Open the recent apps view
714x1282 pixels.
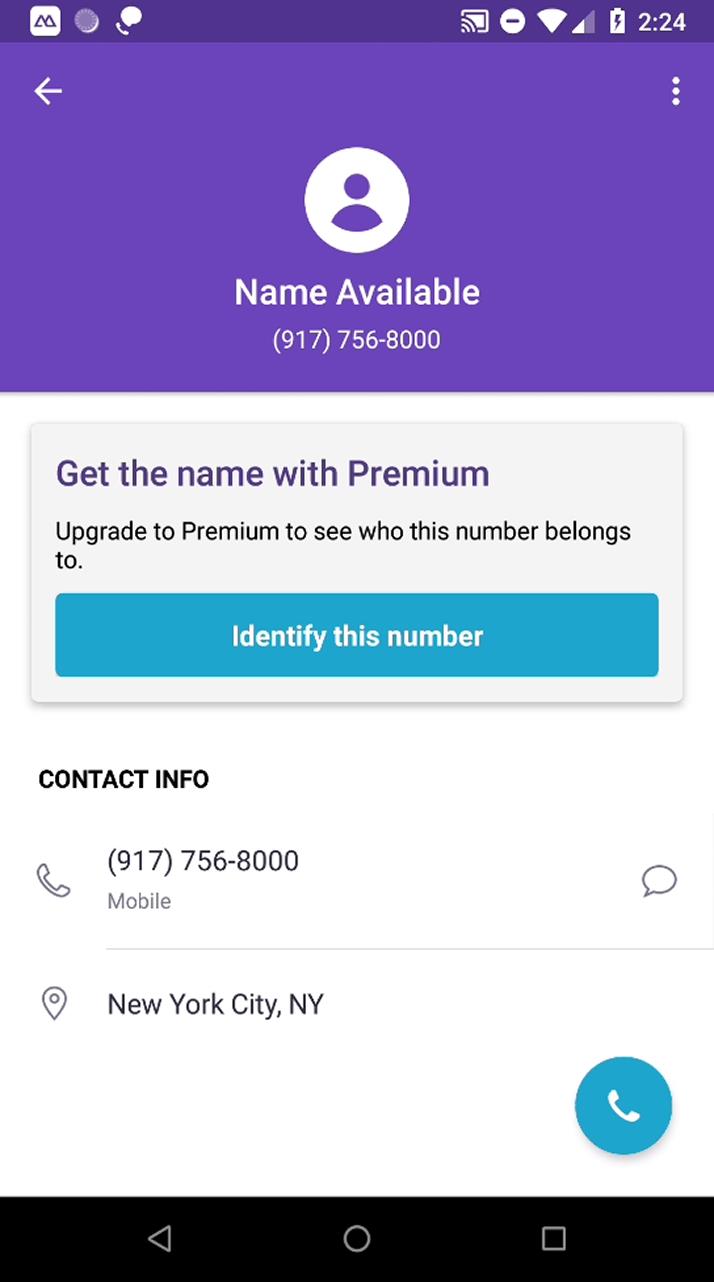(x=554, y=1239)
